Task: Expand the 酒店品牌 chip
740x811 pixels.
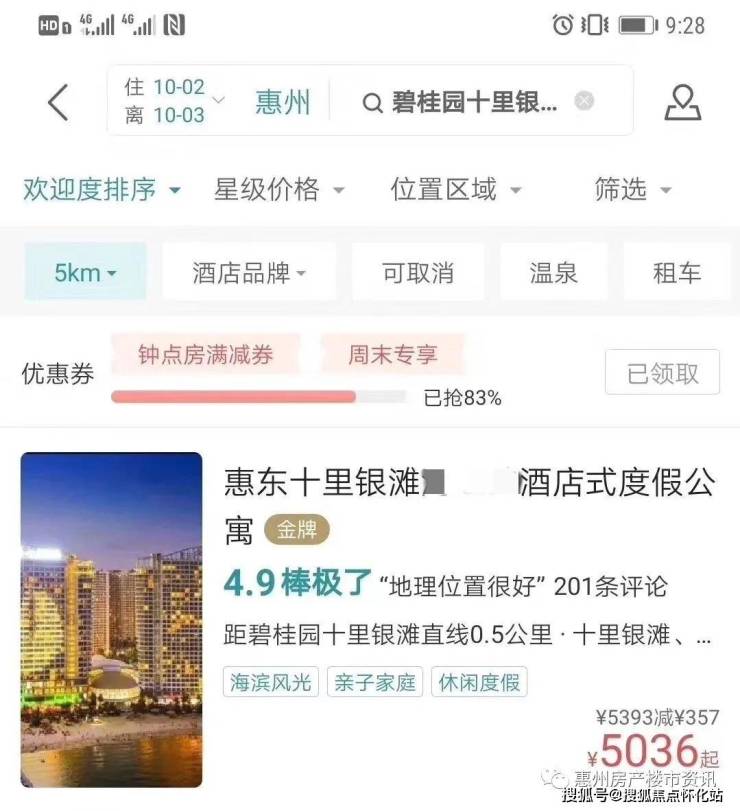Action: coord(249,272)
